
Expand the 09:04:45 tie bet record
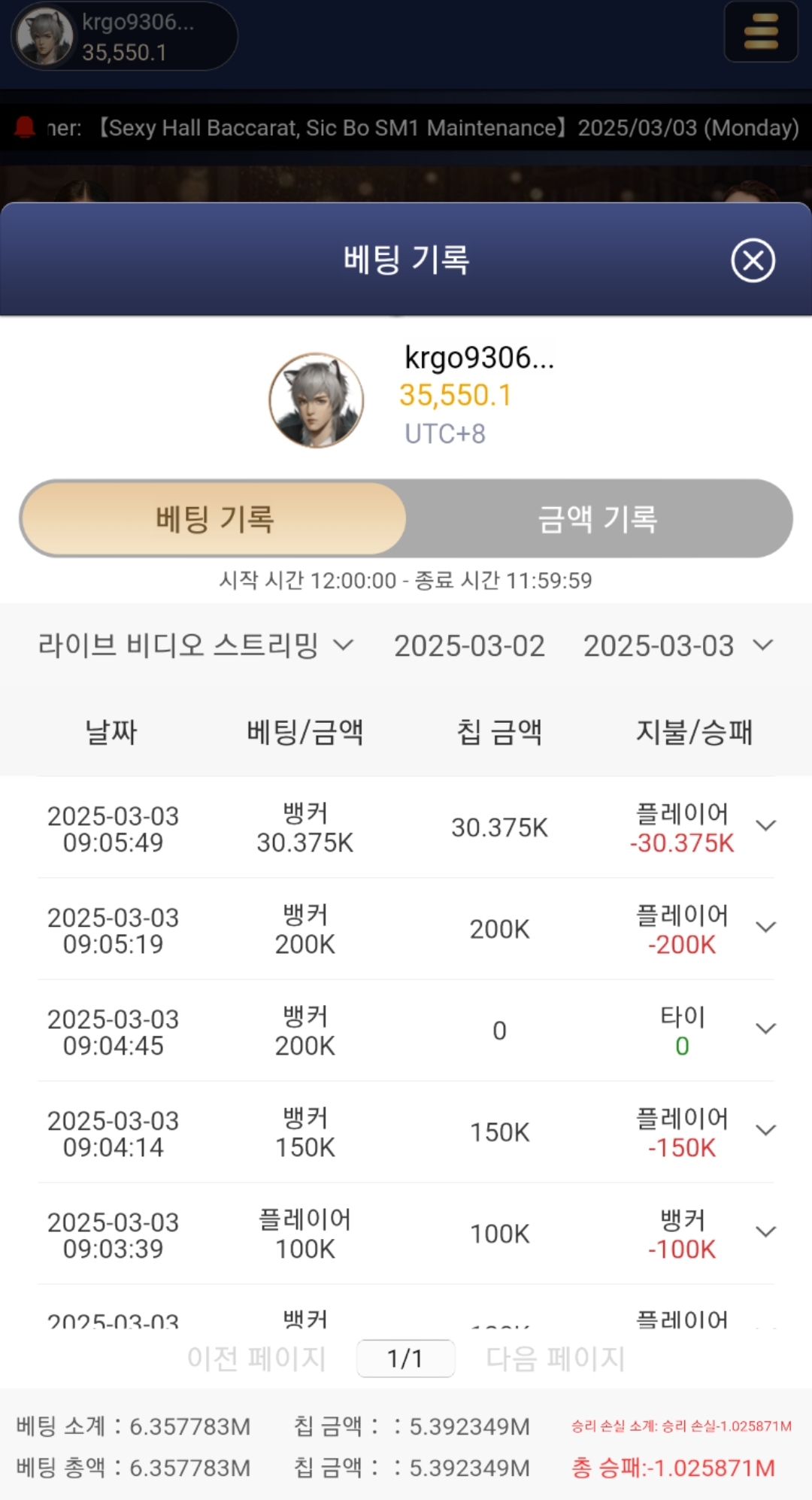tap(765, 1029)
